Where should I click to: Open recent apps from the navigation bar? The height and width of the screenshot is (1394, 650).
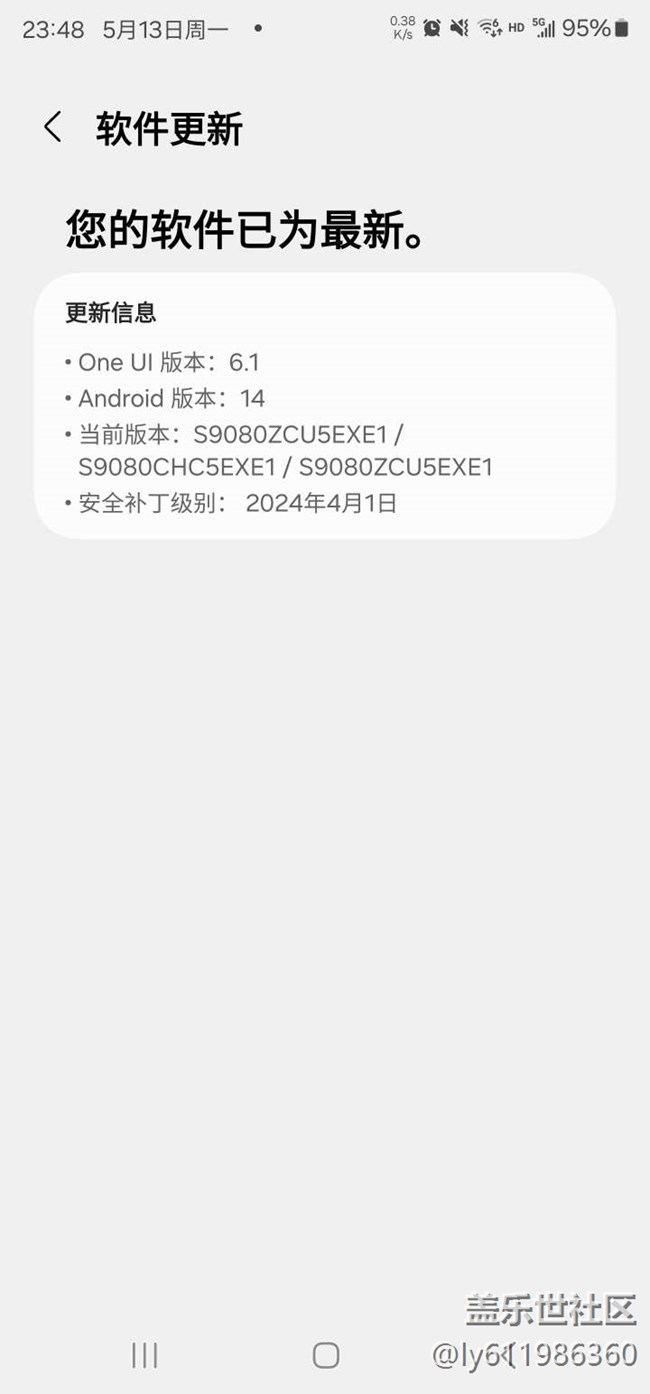click(145, 1355)
